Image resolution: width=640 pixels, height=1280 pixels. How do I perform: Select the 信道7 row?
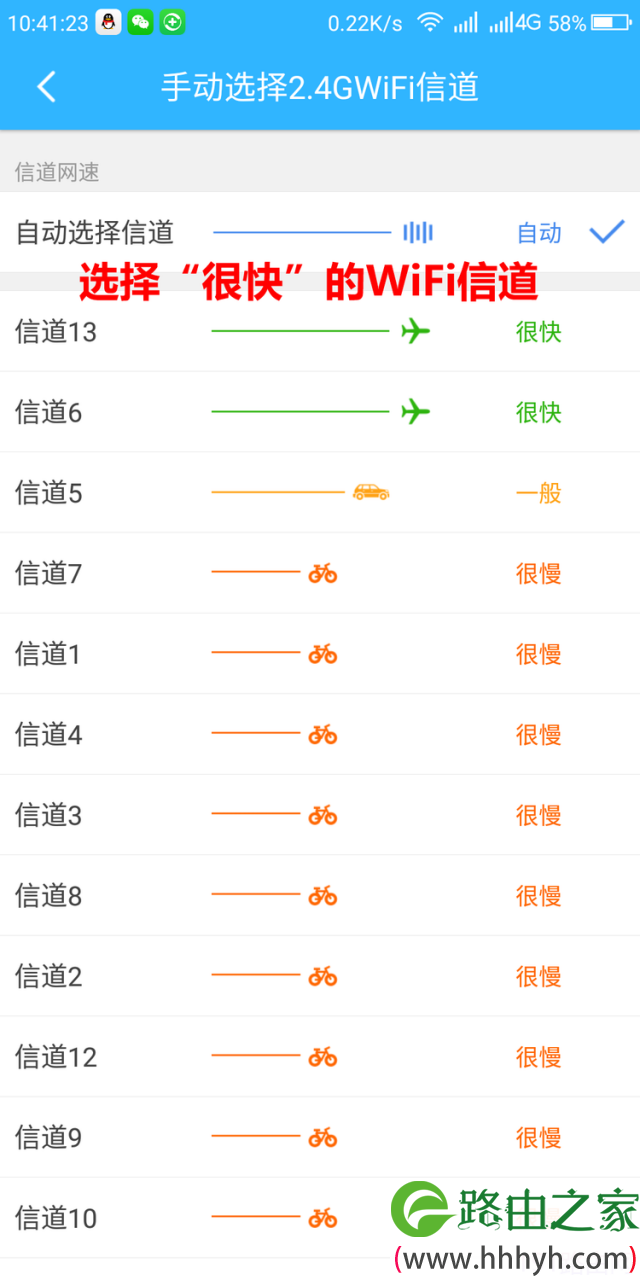coord(320,573)
